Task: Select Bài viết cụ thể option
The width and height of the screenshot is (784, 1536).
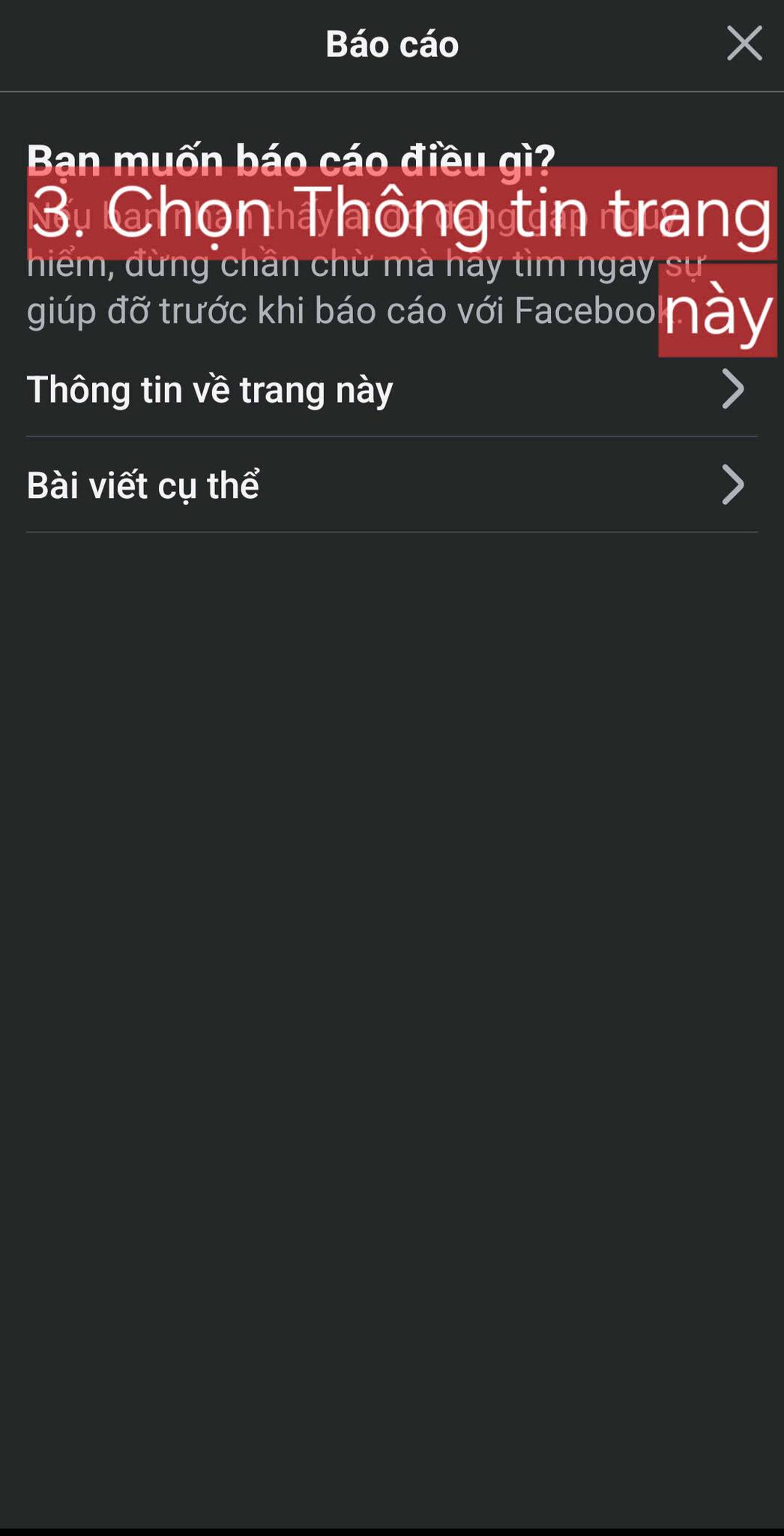Action: click(x=392, y=484)
